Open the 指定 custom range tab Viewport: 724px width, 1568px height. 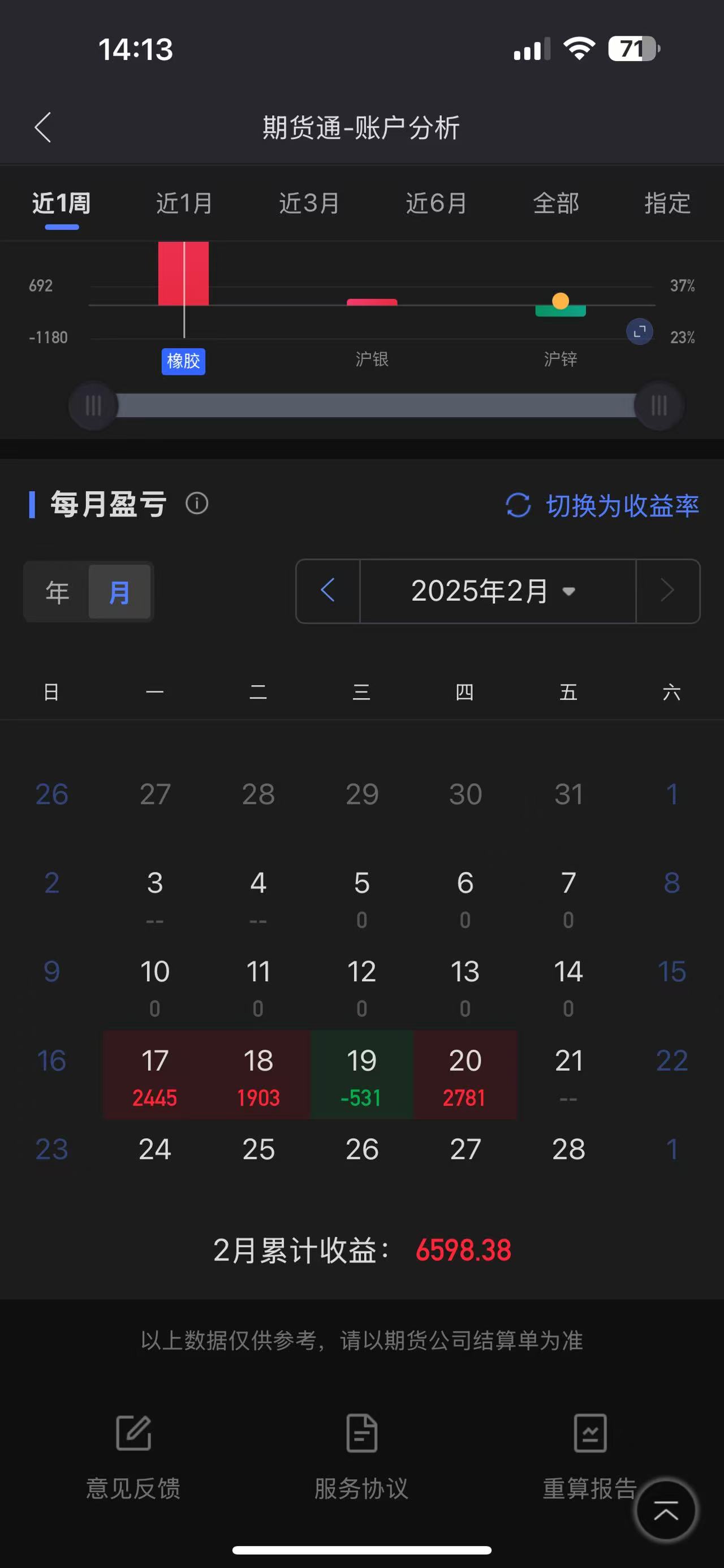667,203
